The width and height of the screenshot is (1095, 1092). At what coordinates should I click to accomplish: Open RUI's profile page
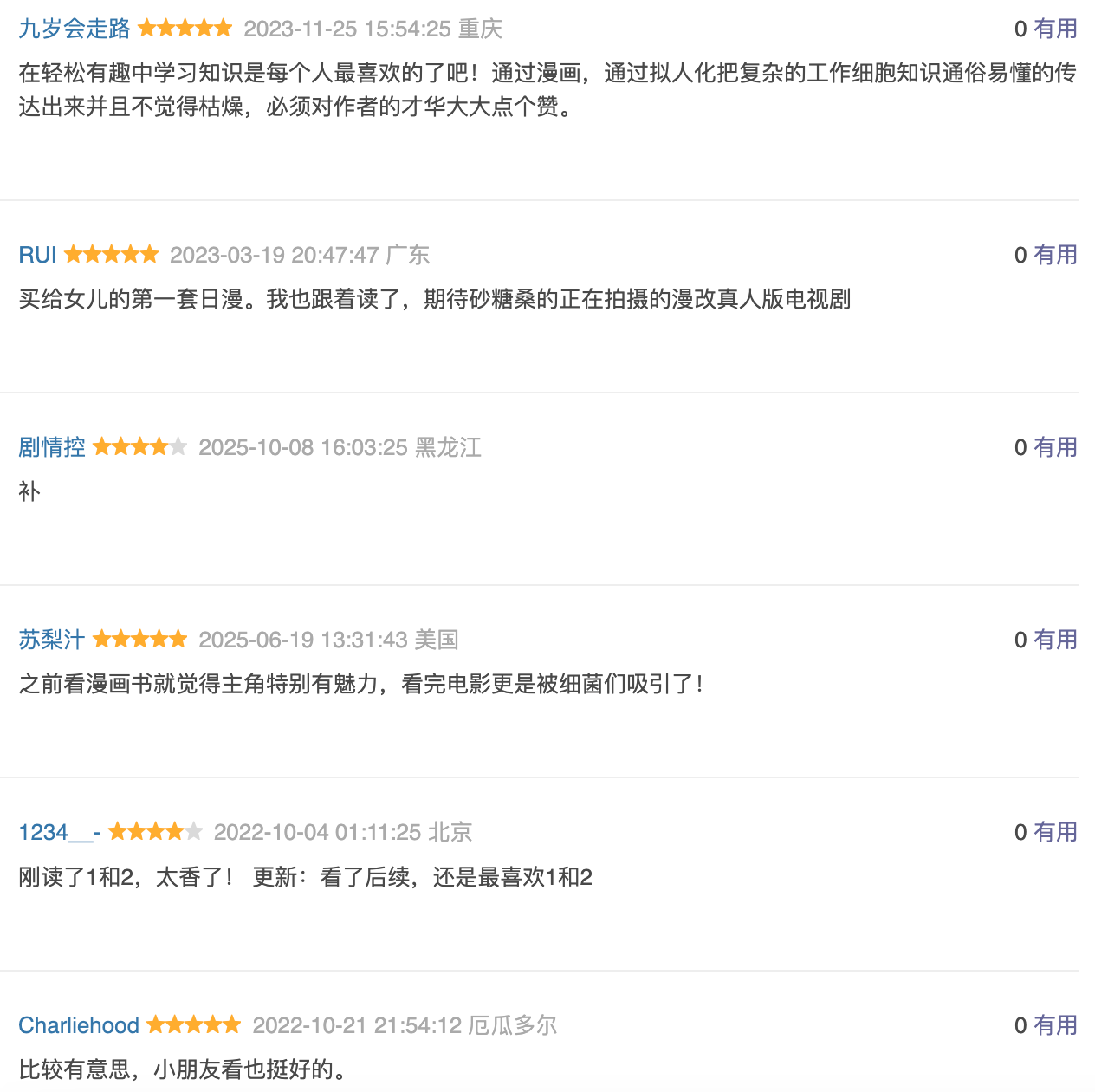(37, 255)
